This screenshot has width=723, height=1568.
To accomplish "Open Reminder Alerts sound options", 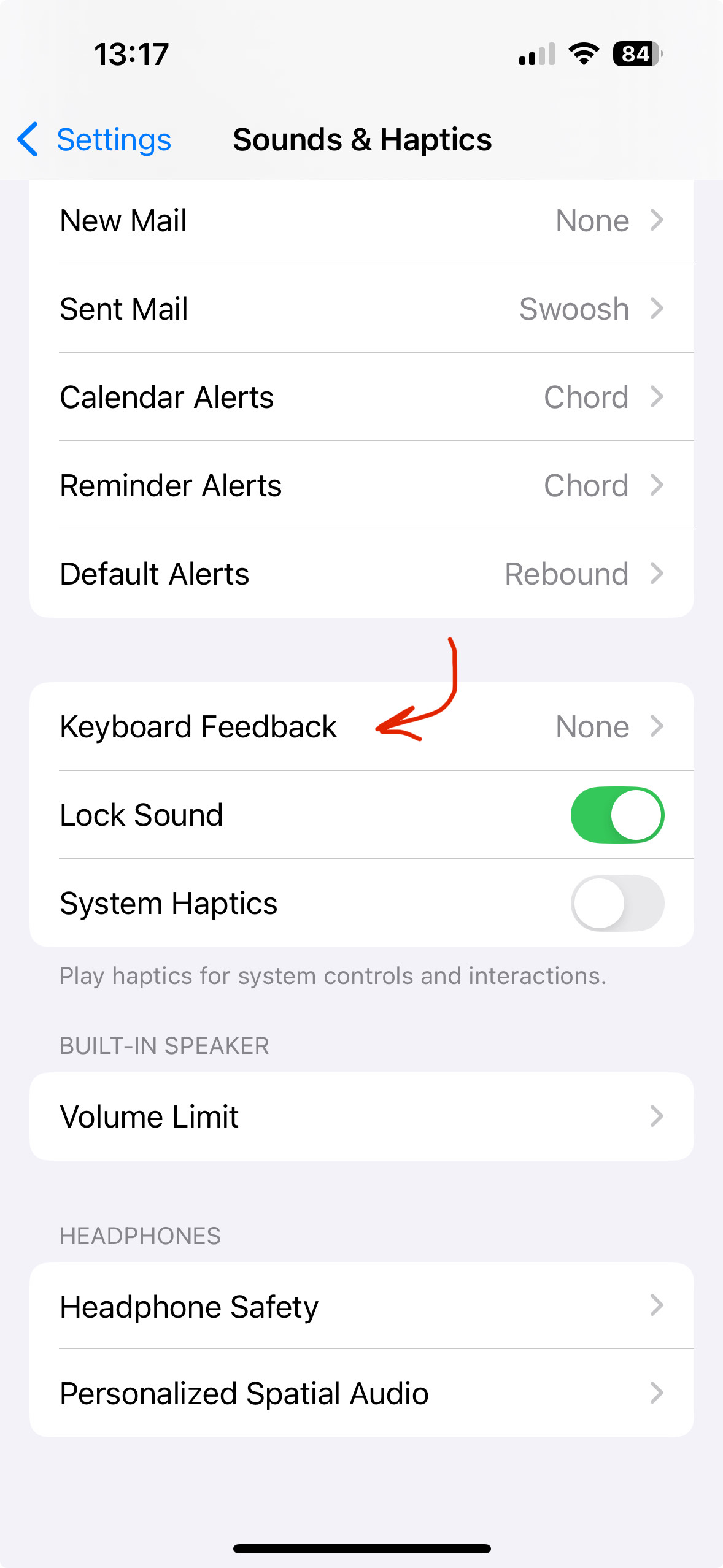I will point(361,486).
